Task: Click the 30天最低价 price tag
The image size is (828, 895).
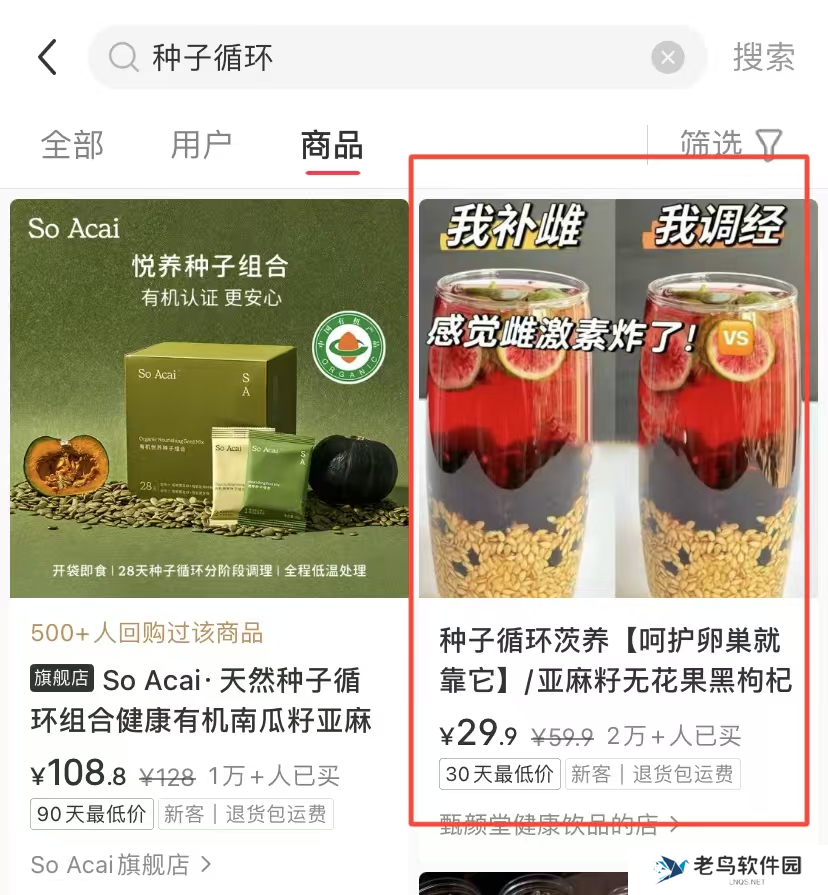Action: [x=498, y=774]
